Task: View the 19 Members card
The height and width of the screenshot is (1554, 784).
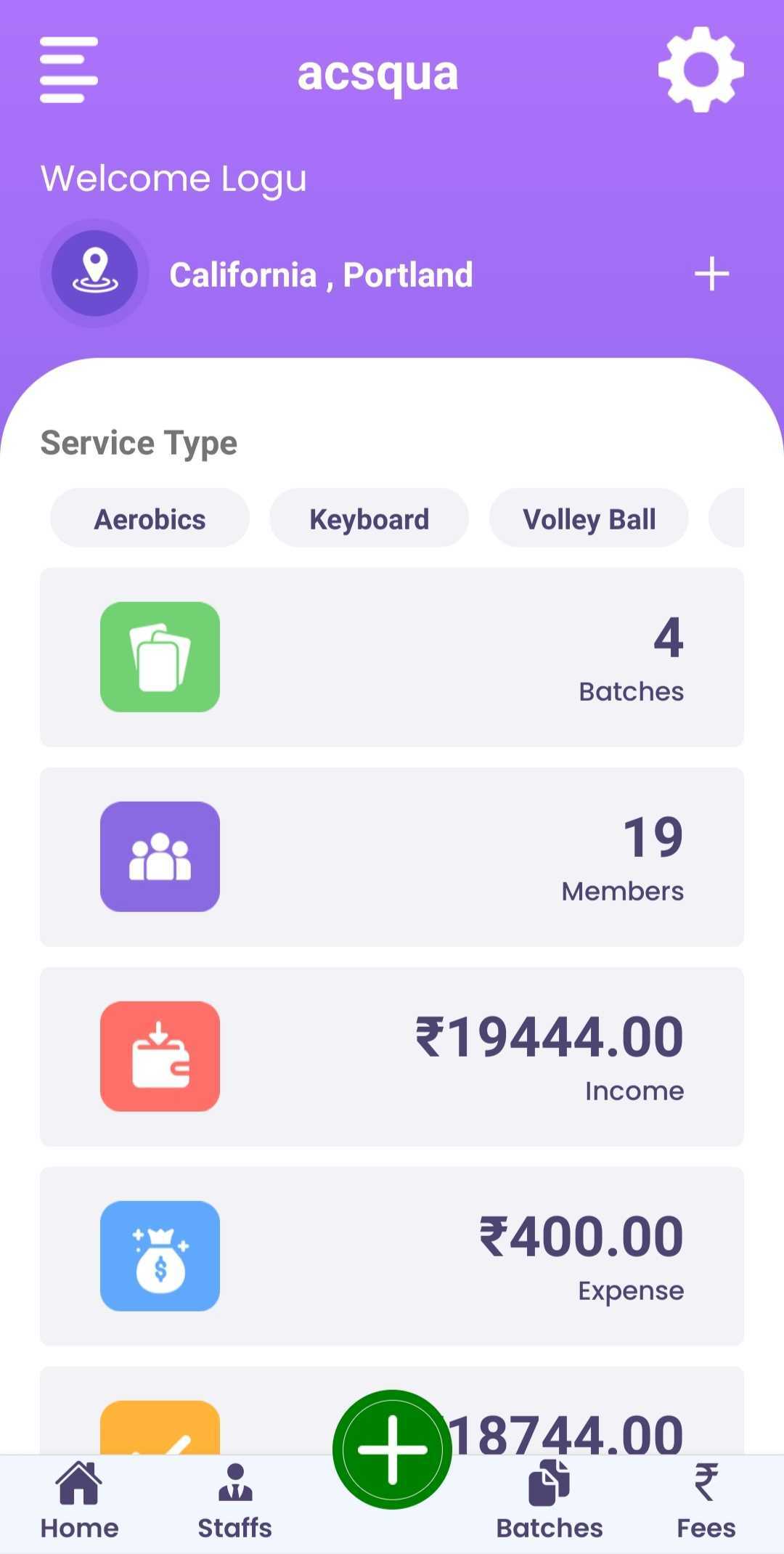Action: tap(392, 857)
